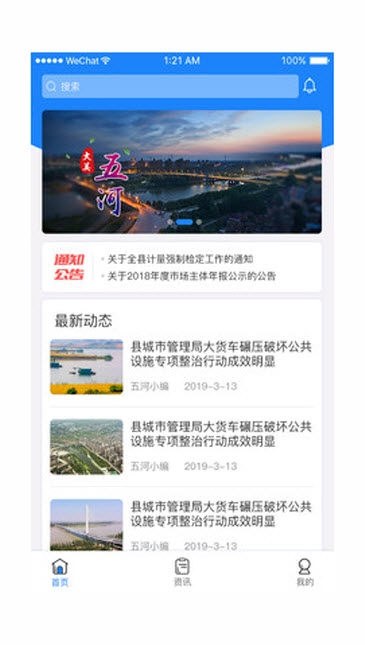The image size is (365, 645).
Task: Open the news item with the river boats photo
Action: pyautogui.click(x=181, y=367)
